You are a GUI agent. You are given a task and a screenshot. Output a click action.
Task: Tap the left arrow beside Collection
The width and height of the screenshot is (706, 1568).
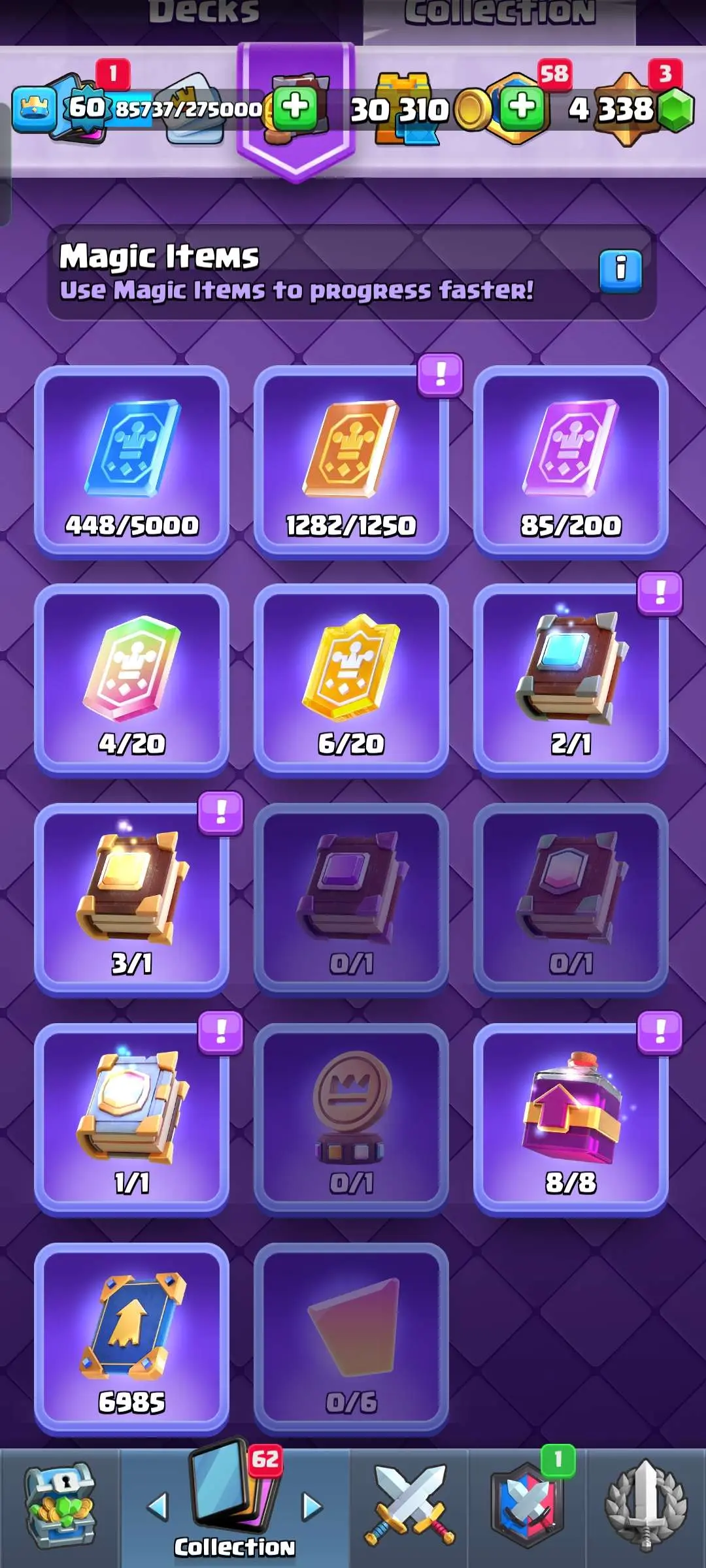(x=158, y=1505)
